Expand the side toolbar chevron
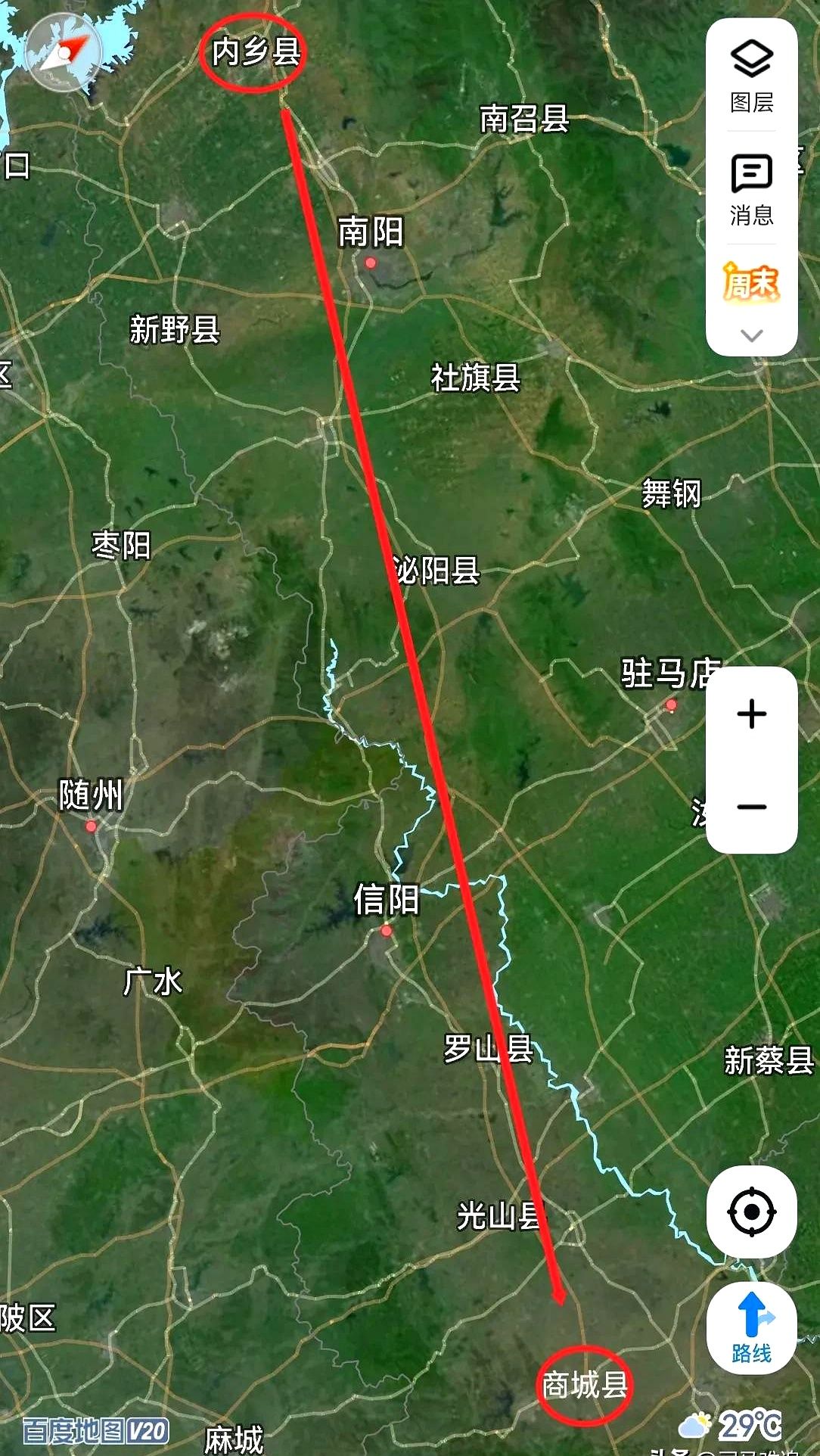Image resolution: width=820 pixels, height=1456 pixels. tap(751, 335)
